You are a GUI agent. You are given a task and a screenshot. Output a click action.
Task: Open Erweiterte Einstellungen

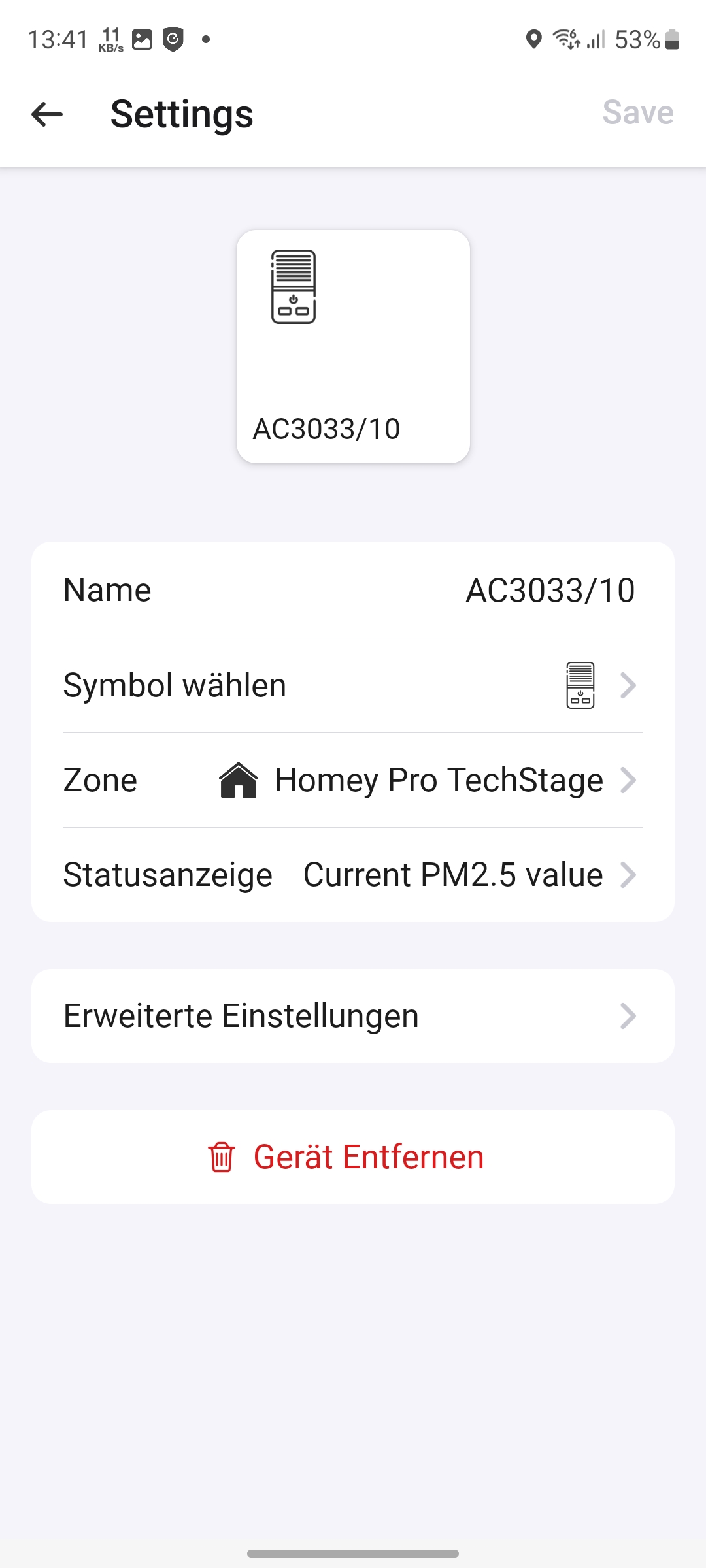pos(353,1016)
